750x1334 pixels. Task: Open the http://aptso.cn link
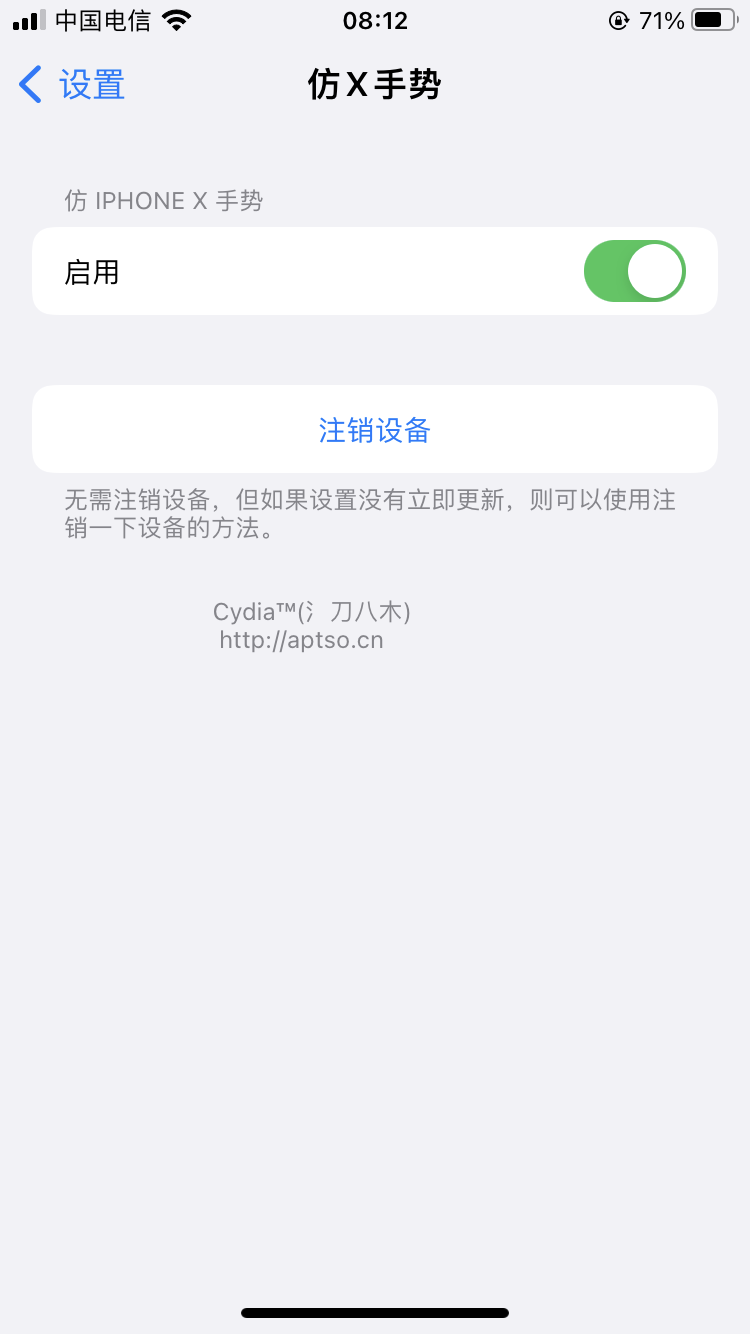[x=302, y=639]
